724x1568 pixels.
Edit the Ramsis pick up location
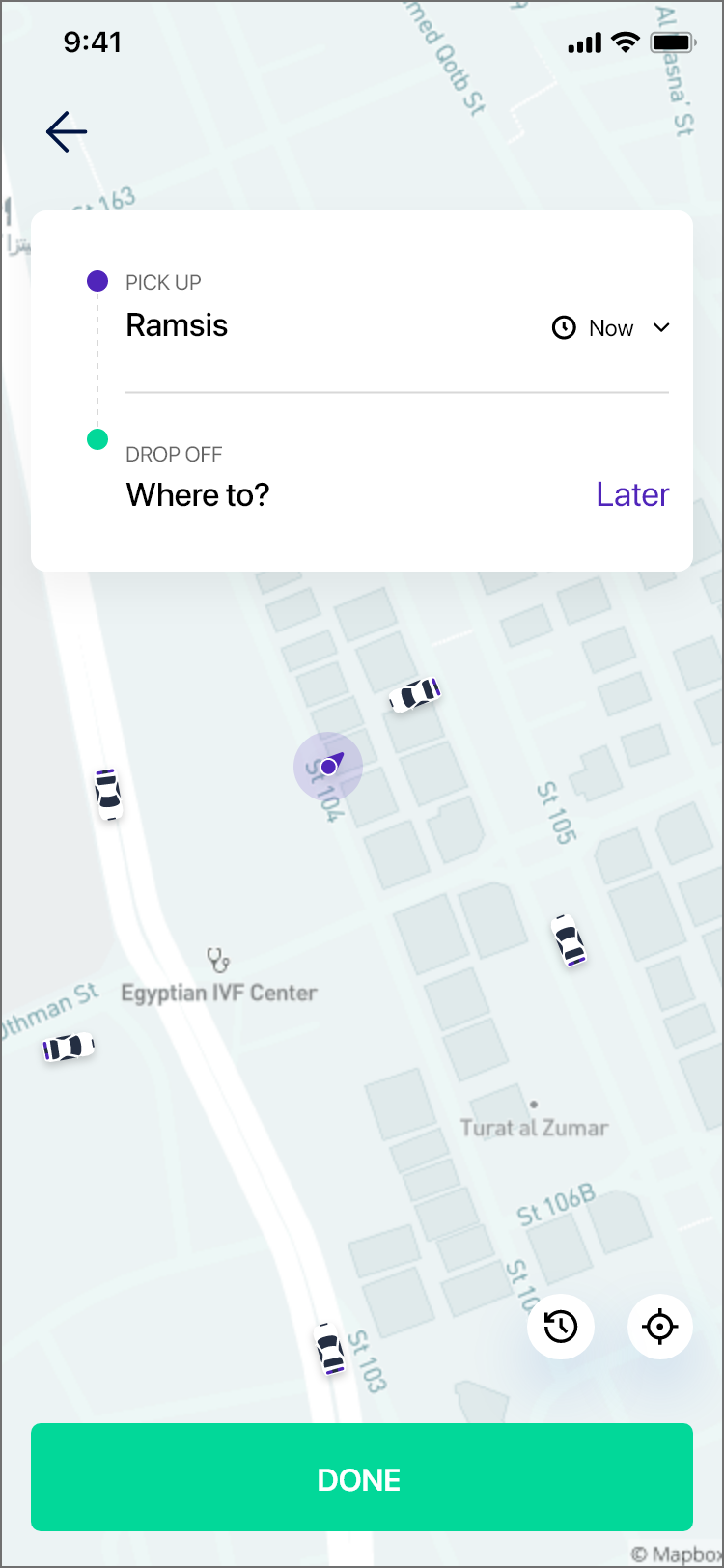point(178,326)
